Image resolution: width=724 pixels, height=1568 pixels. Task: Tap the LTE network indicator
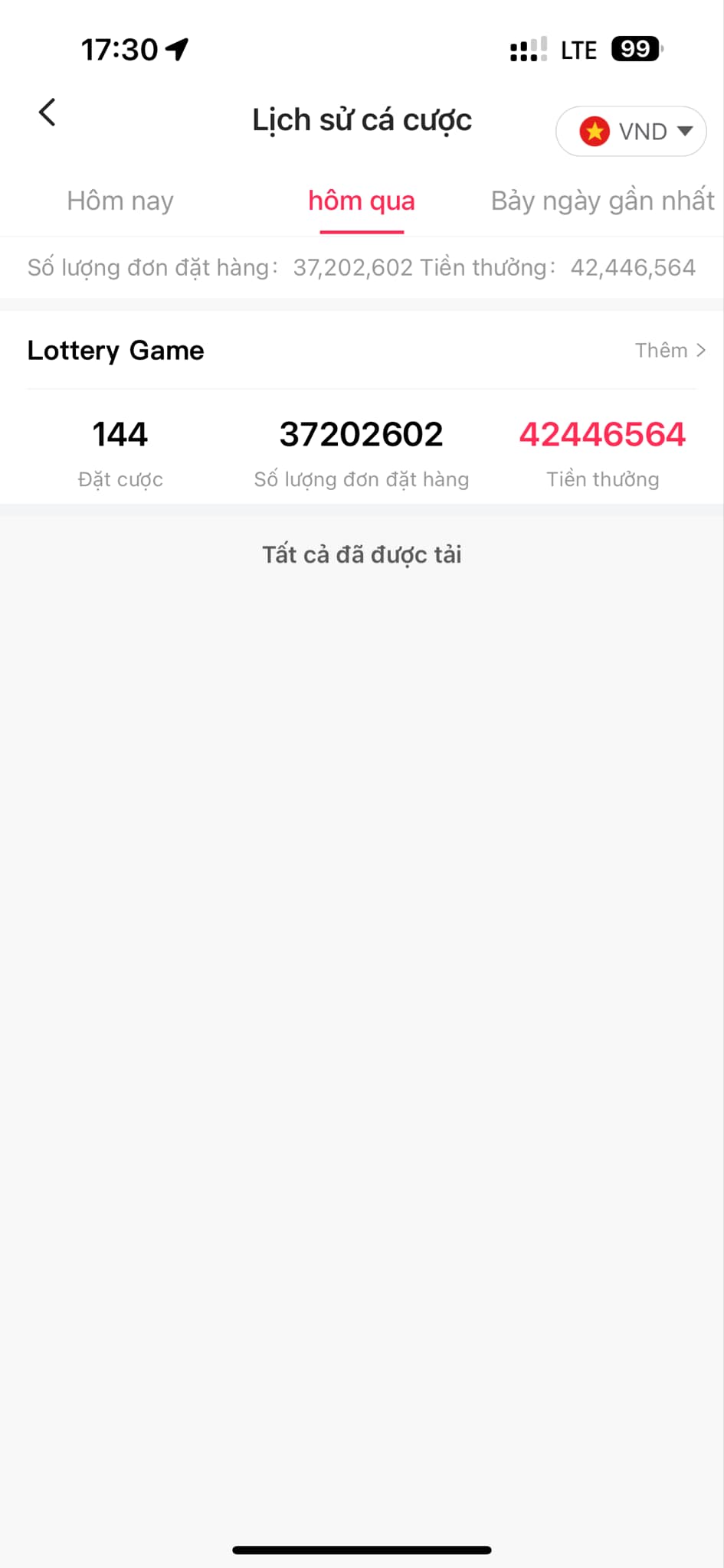tap(580, 48)
